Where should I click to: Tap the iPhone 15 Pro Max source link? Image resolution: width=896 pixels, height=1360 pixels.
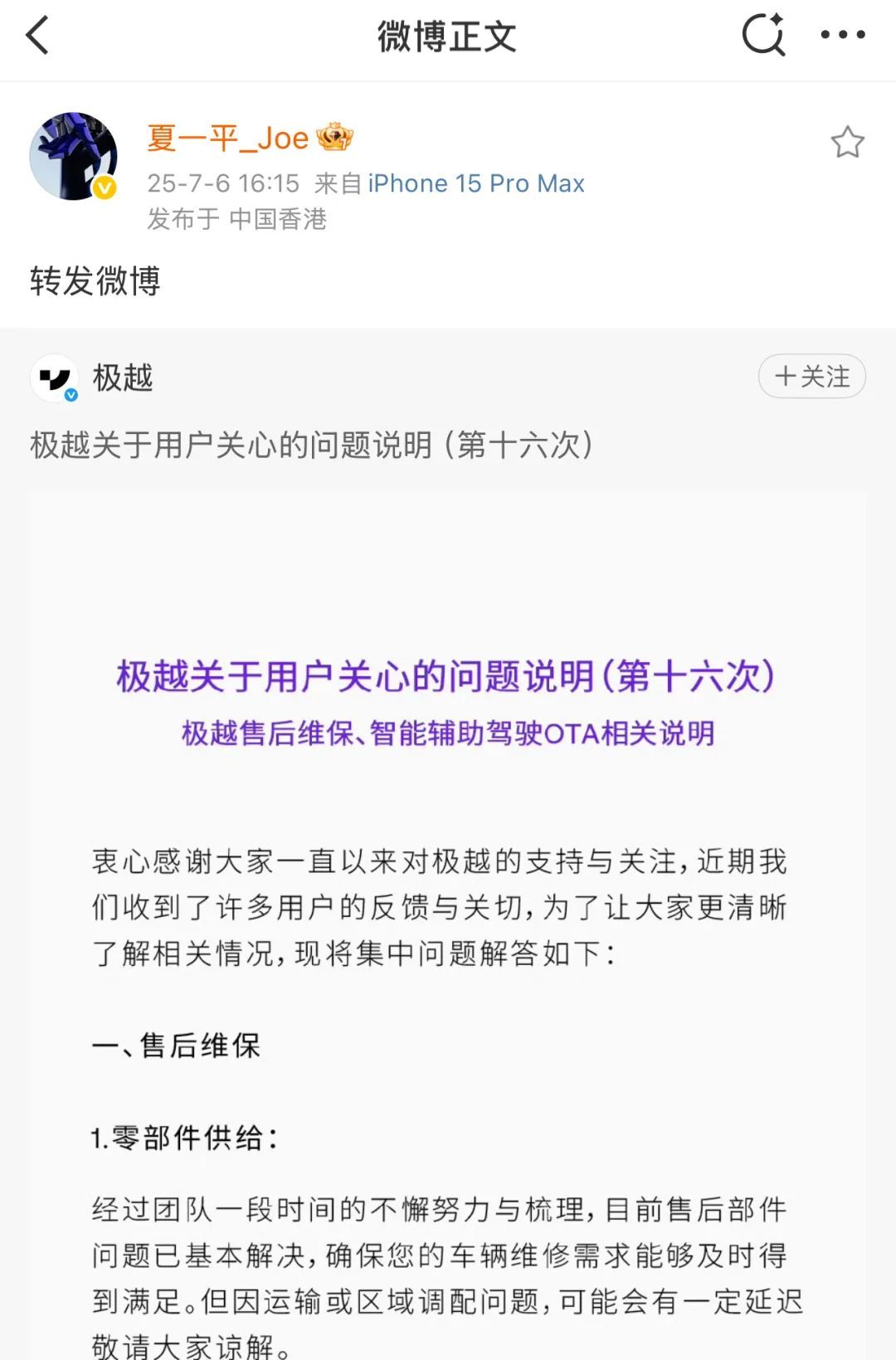[476, 183]
